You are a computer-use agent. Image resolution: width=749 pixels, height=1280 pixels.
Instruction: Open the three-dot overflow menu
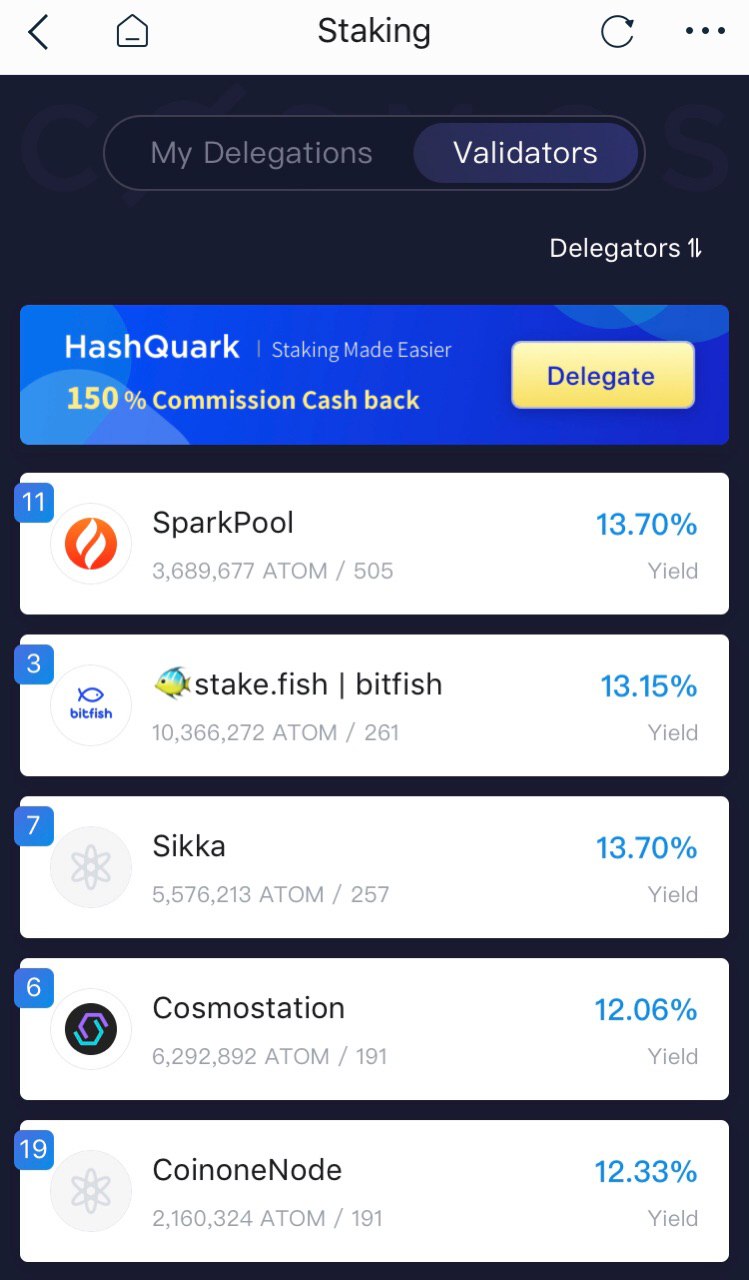point(705,32)
